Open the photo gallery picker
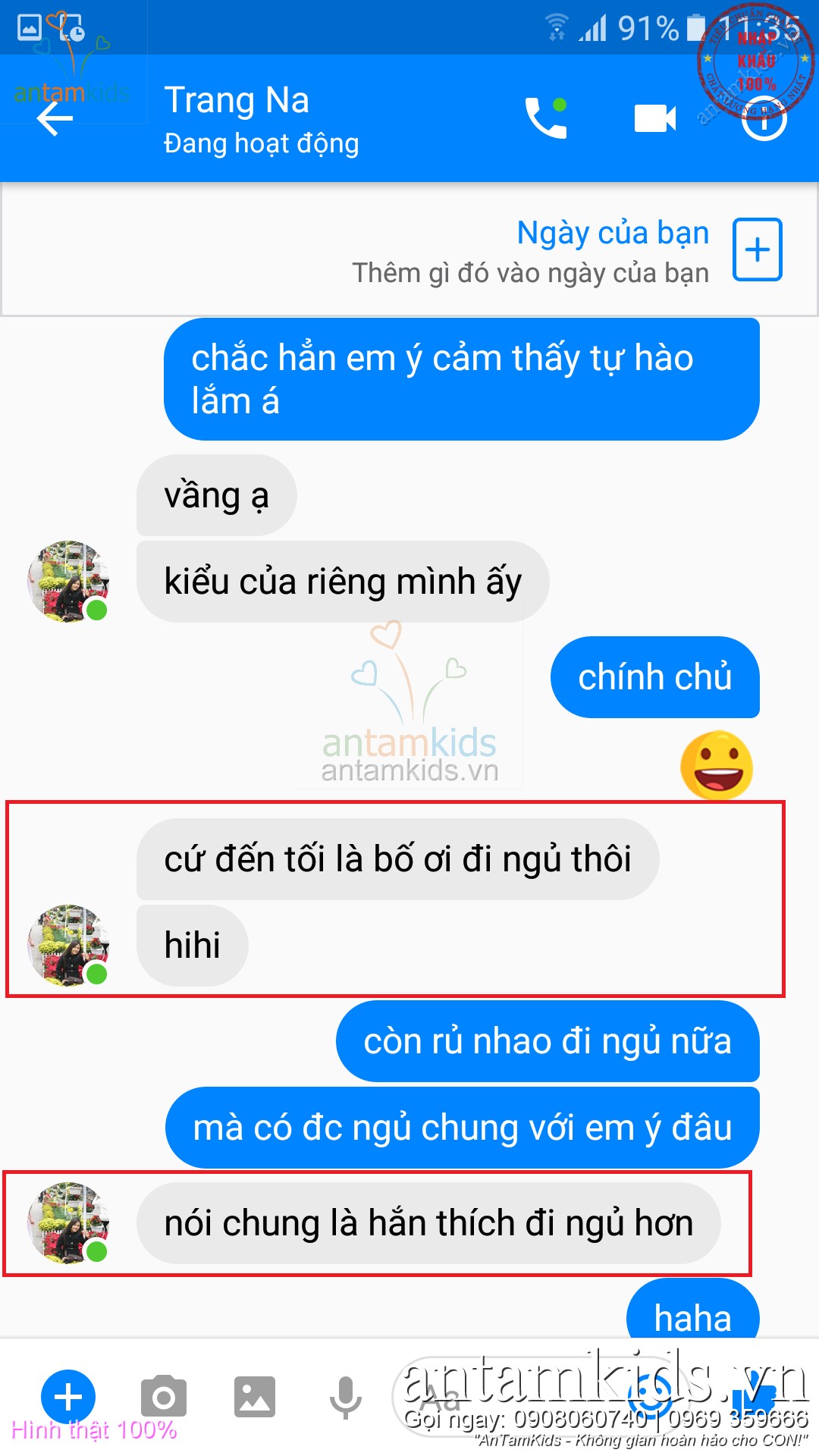This screenshot has width=819, height=1456. (254, 1396)
